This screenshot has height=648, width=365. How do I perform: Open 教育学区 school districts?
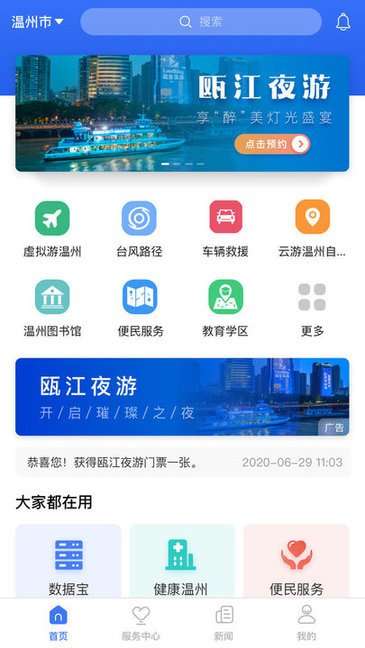coord(225,308)
